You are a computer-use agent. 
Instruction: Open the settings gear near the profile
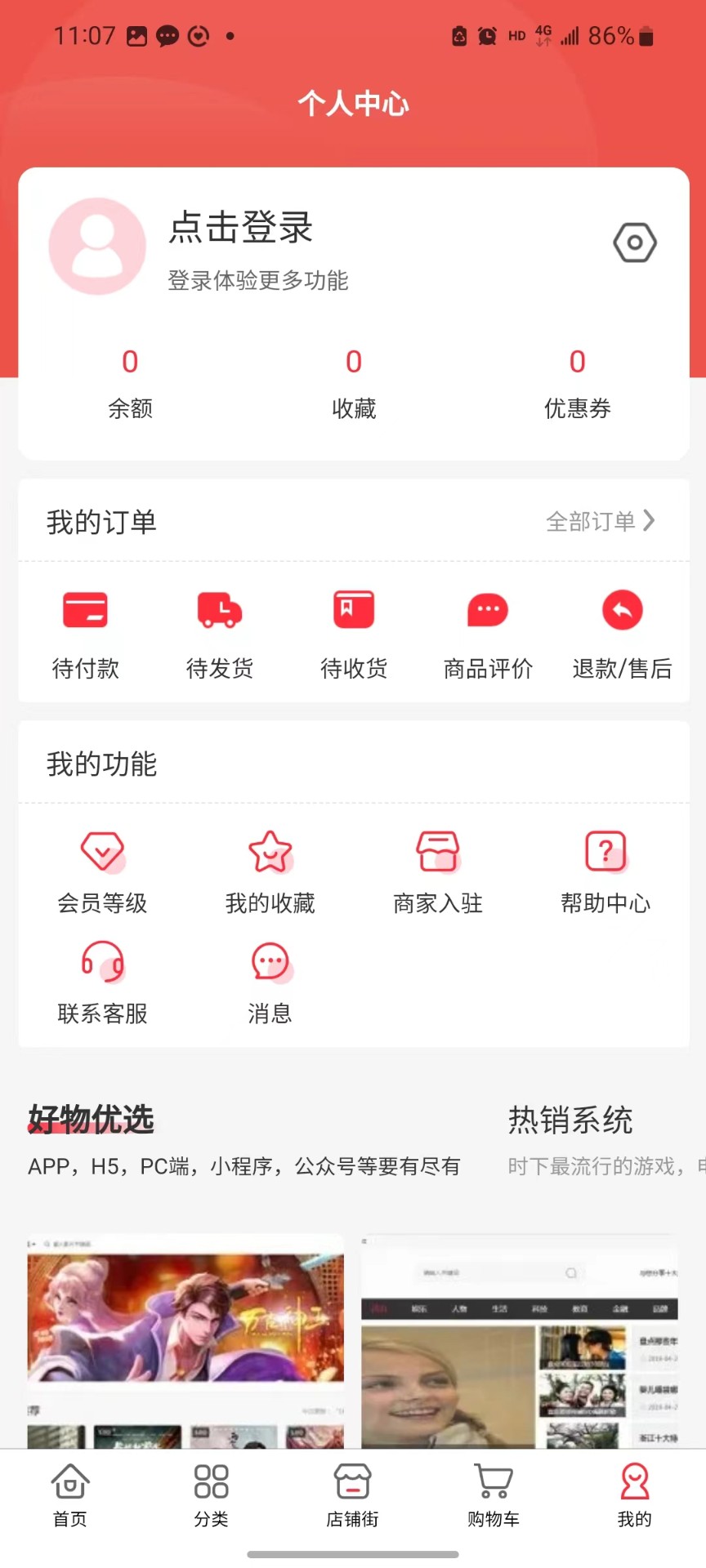pos(635,243)
